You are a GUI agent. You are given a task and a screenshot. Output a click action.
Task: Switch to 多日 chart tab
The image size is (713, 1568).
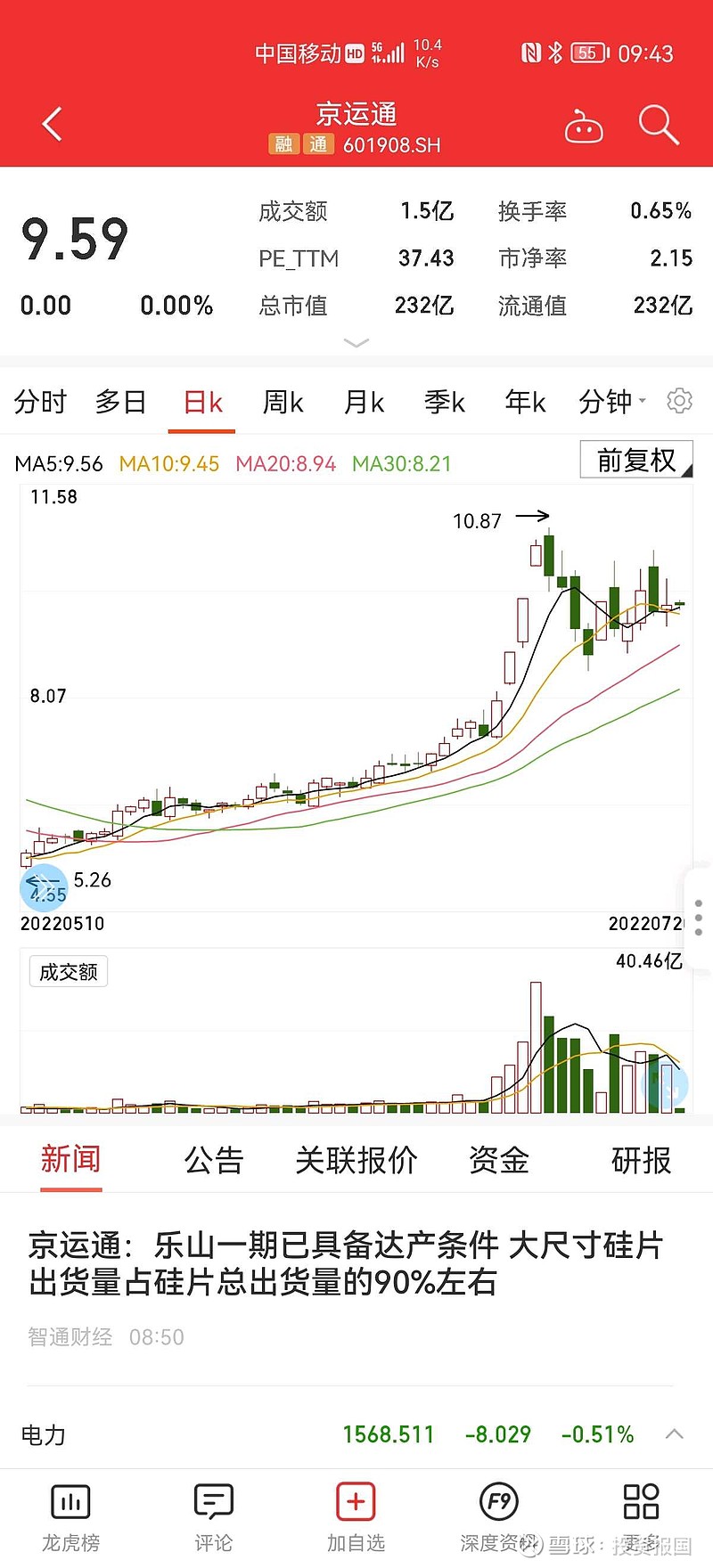point(121,402)
